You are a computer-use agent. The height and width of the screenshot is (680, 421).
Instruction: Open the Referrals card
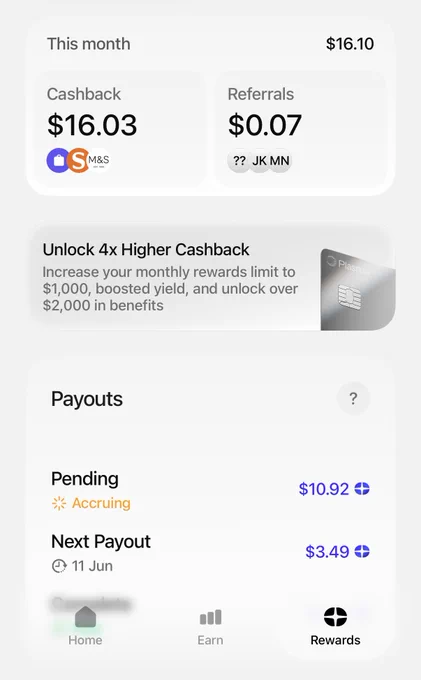pos(301,130)
